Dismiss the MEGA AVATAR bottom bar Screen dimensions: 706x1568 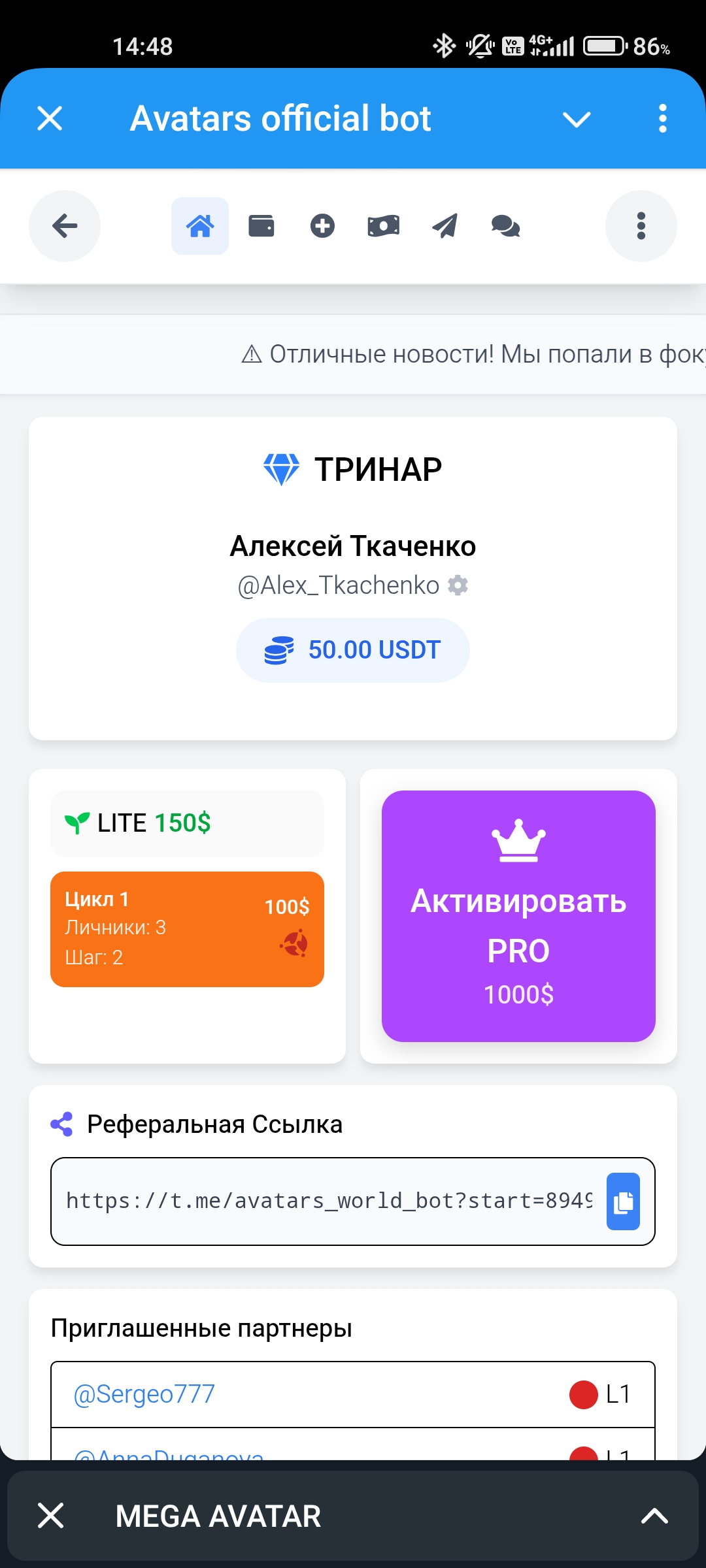(50, 1516)
